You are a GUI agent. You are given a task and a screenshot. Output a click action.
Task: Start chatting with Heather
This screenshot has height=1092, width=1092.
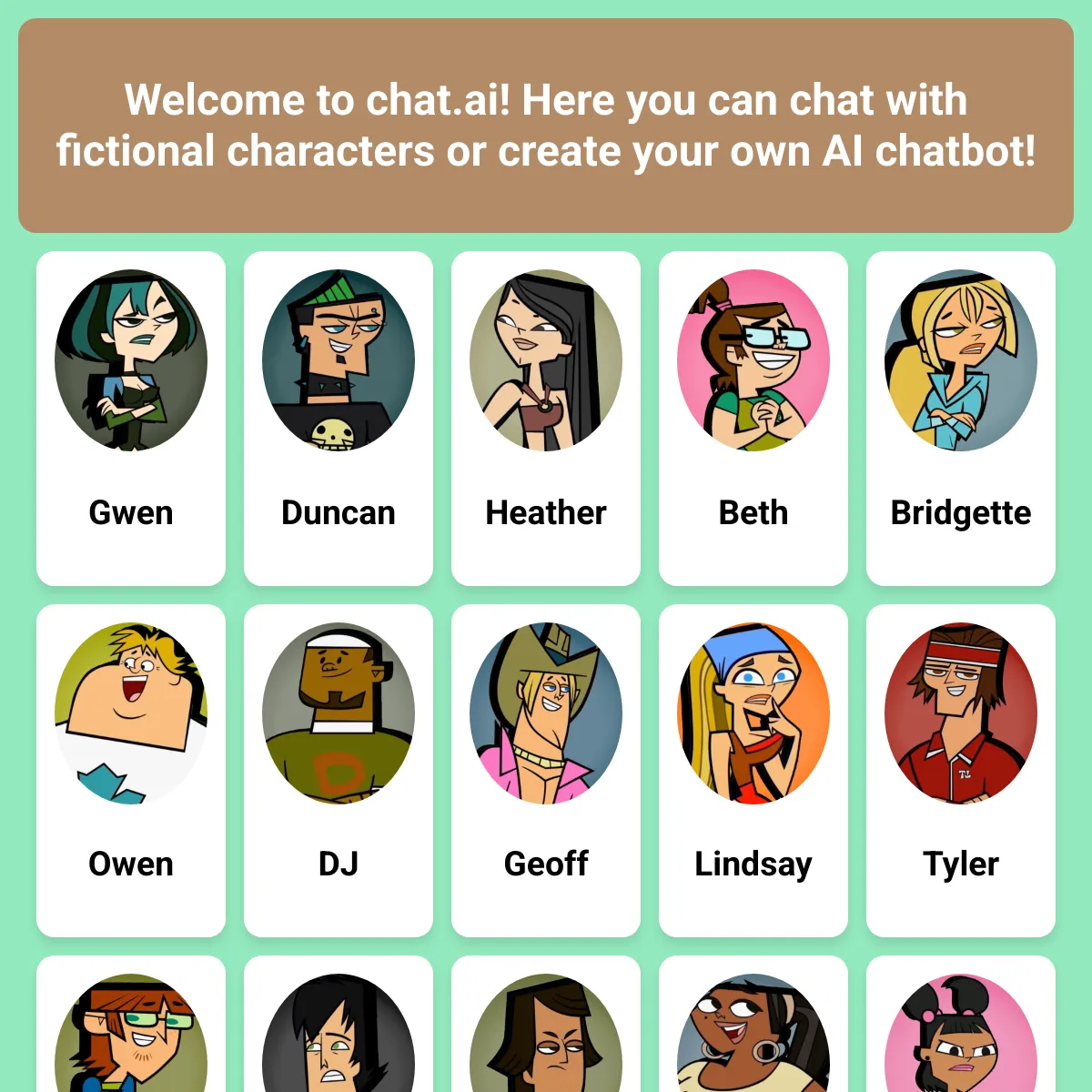tap(546, 419)
